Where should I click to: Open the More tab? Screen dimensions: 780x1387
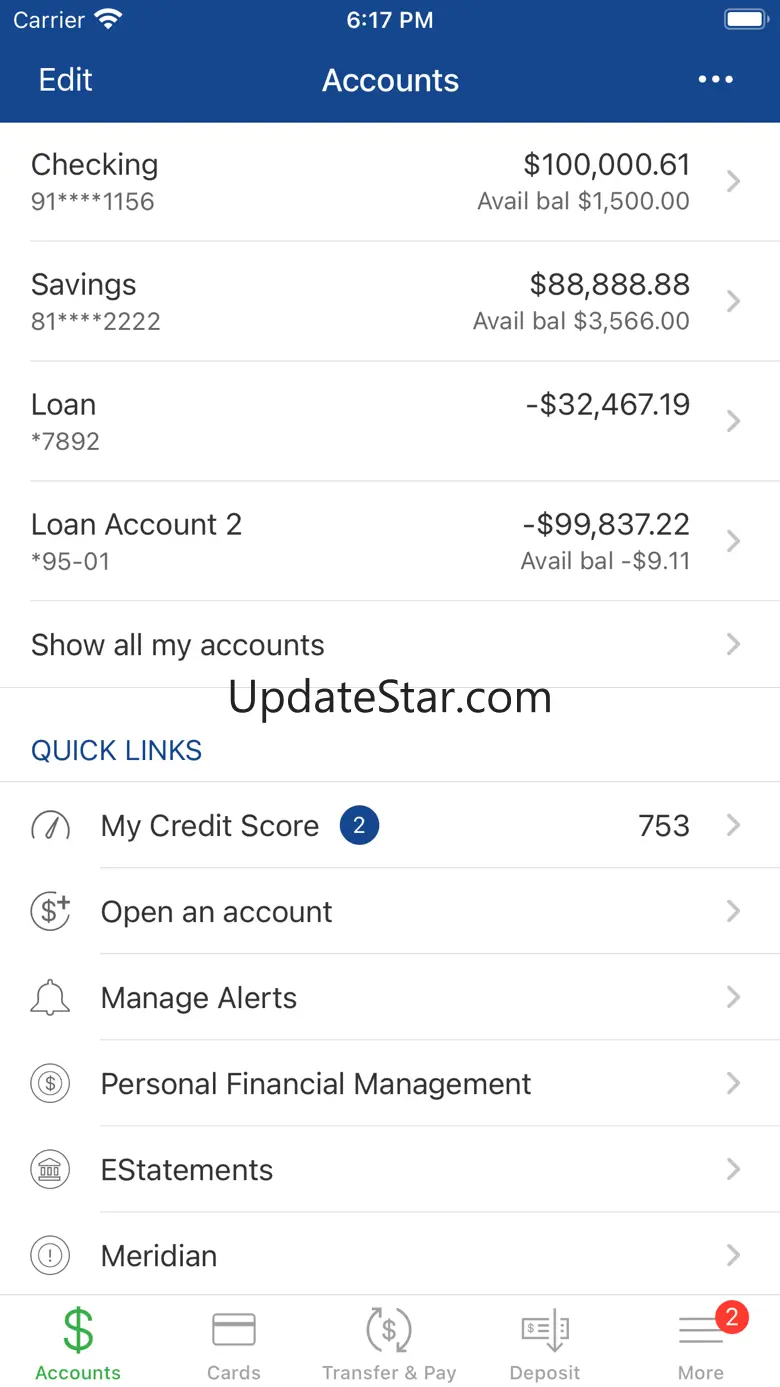click(x=701, y=1343)
